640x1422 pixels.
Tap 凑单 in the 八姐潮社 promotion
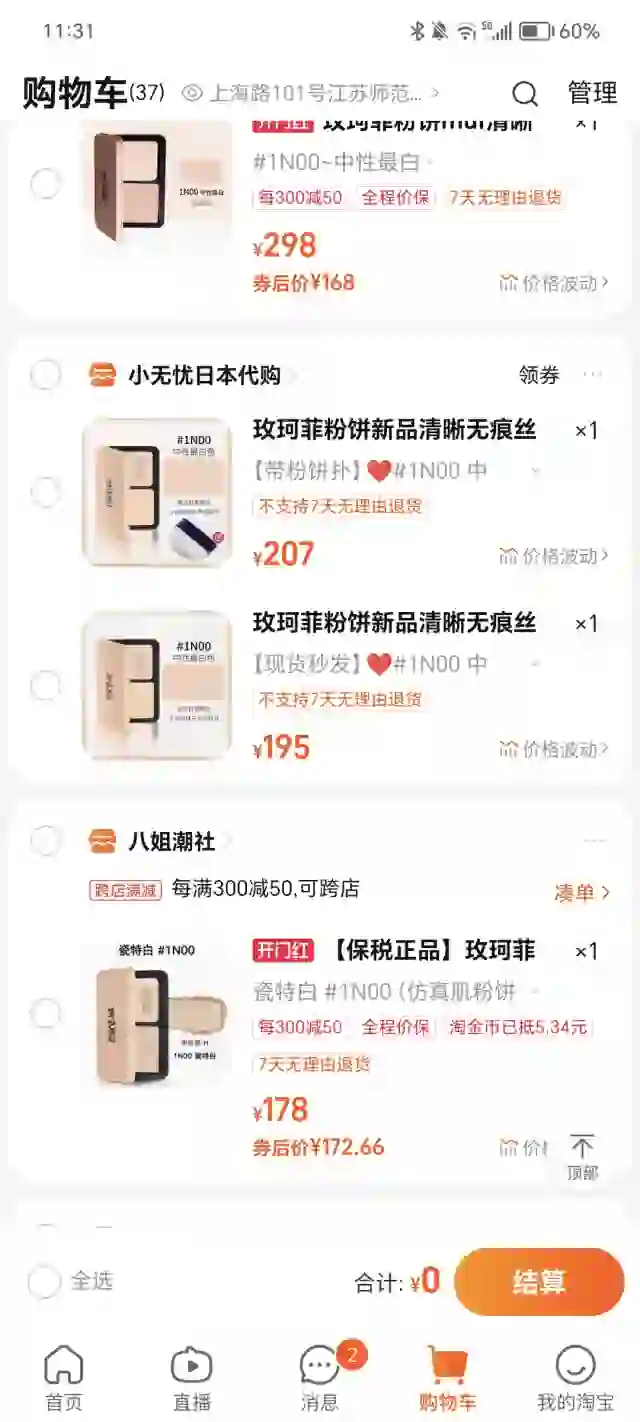pyautogui.click(x=581, y=892)
